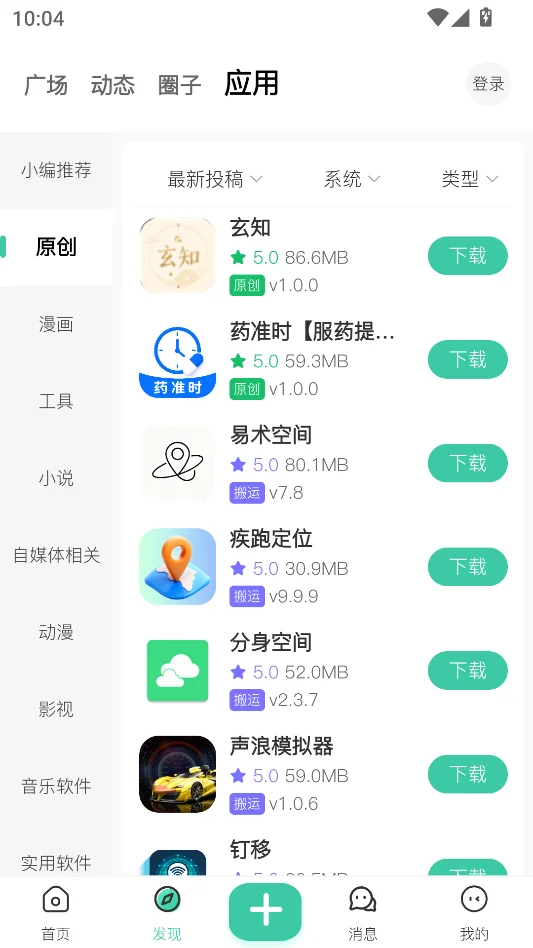Download the 易术空间 app
Screen dimensions: 533x948
click(468, 463)
